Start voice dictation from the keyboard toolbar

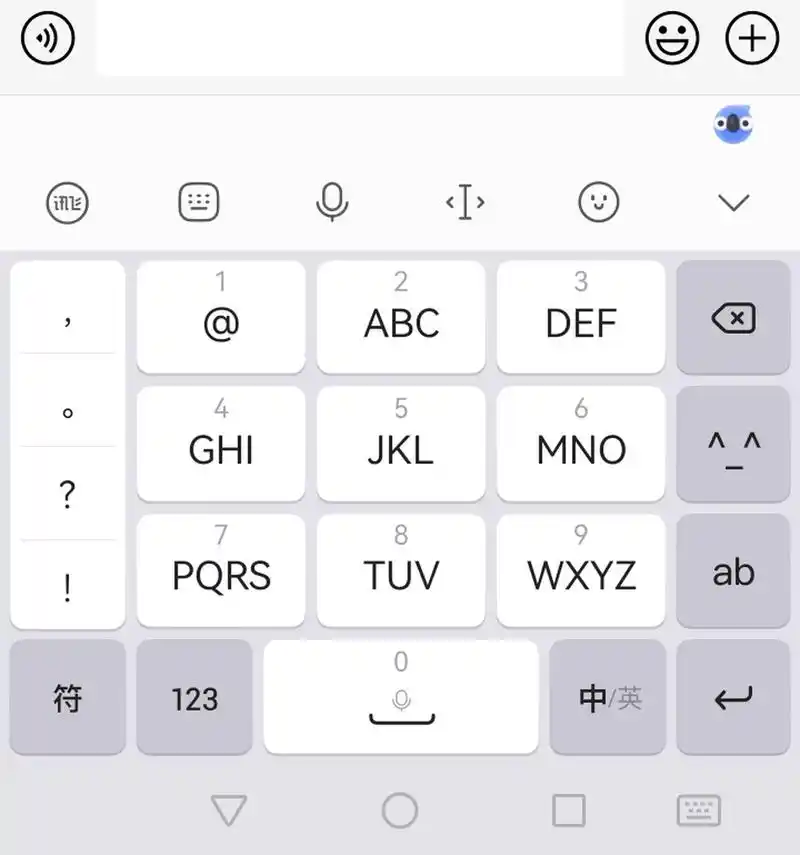[x=332, y=203]
